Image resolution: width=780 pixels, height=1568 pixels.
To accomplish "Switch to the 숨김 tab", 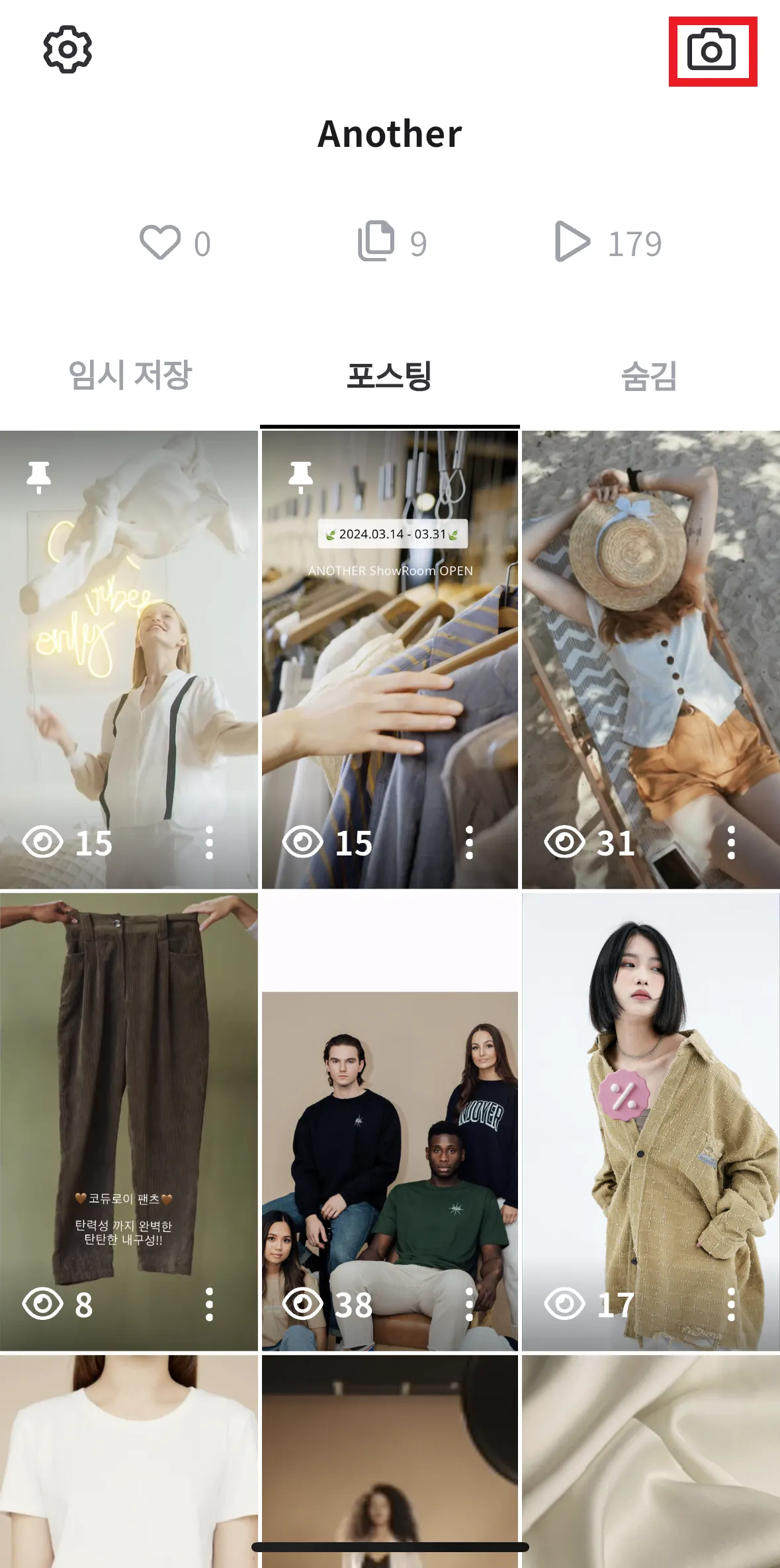I will 649,375.
